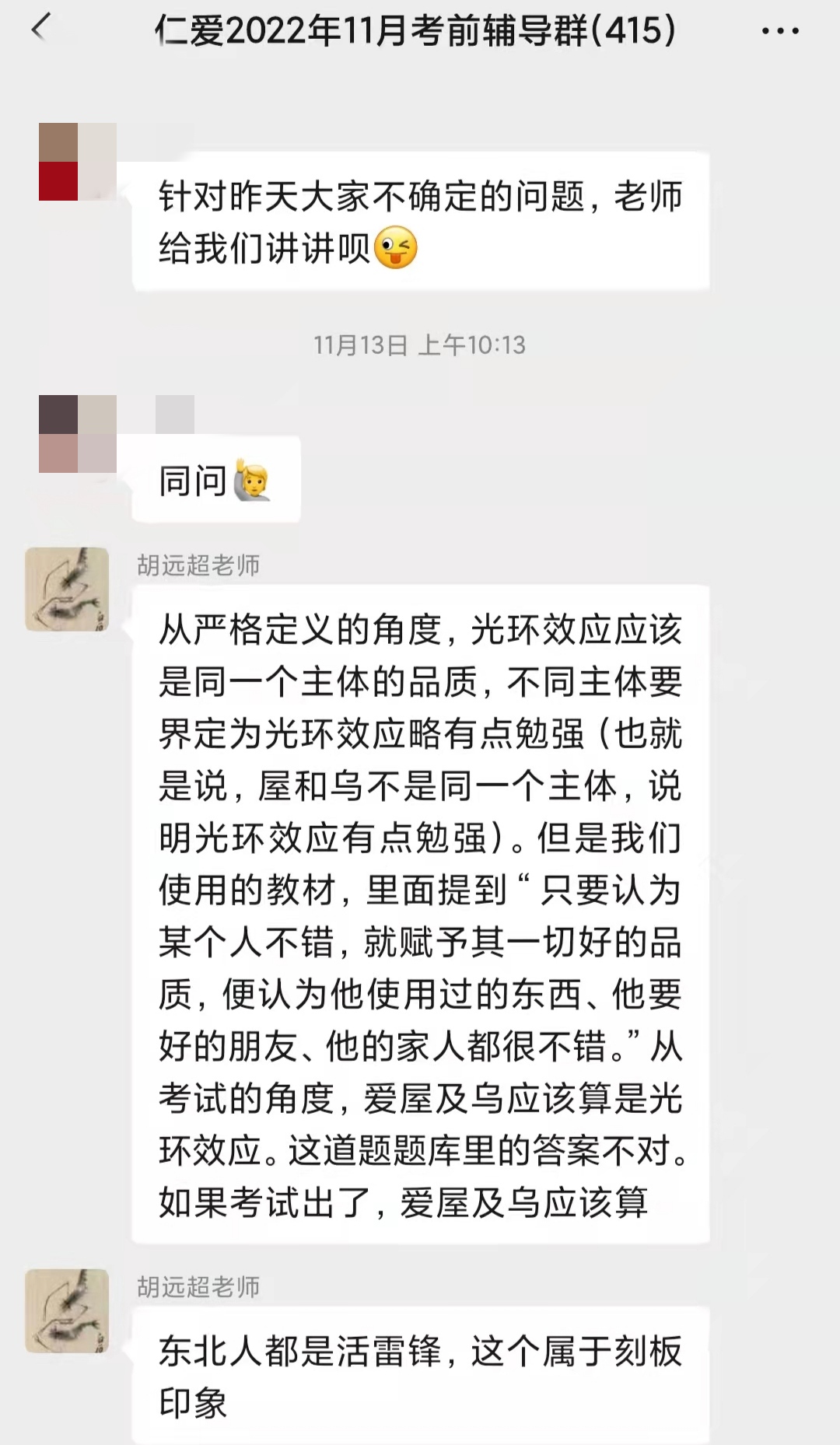Tap 胡远超老师's avatar beside the 东北人 message
This screenshot has width=840, height=1445.
(x=67, y=1310)
